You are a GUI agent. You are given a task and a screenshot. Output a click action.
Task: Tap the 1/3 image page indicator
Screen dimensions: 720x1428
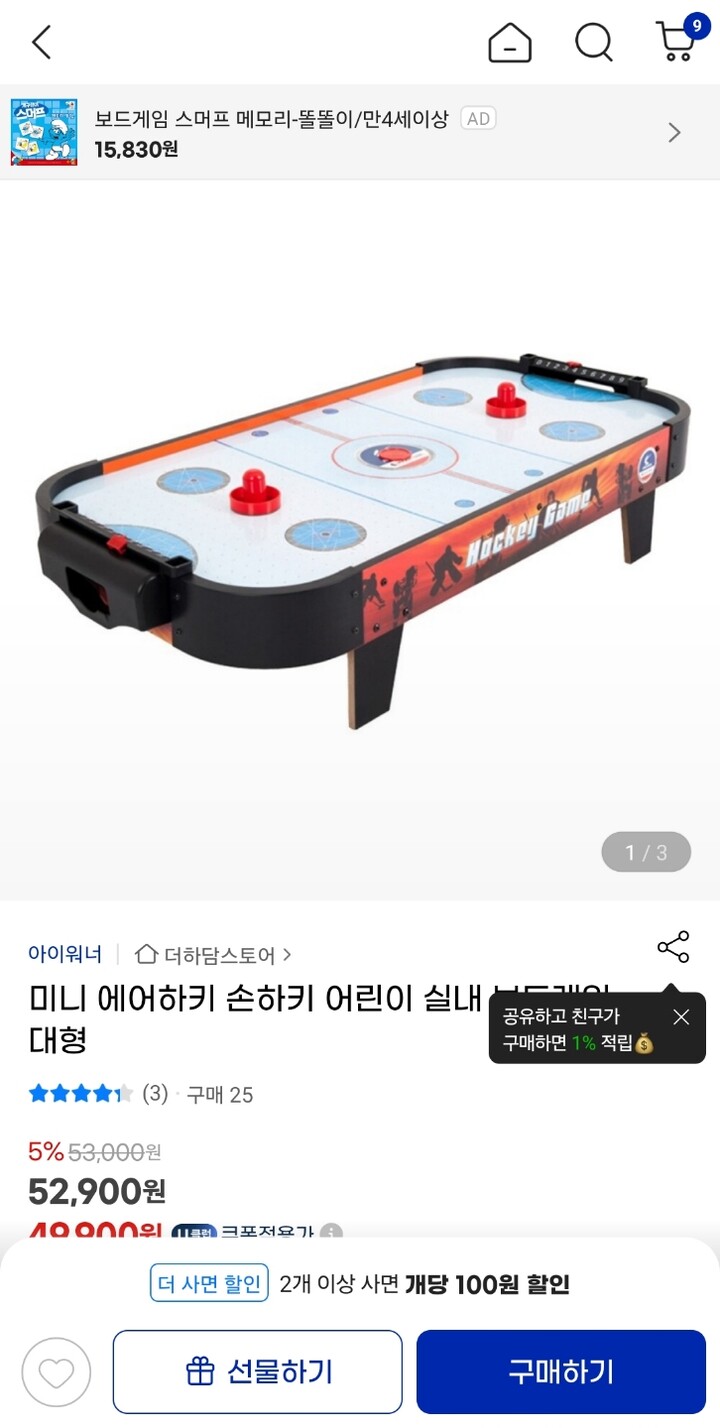645,852
